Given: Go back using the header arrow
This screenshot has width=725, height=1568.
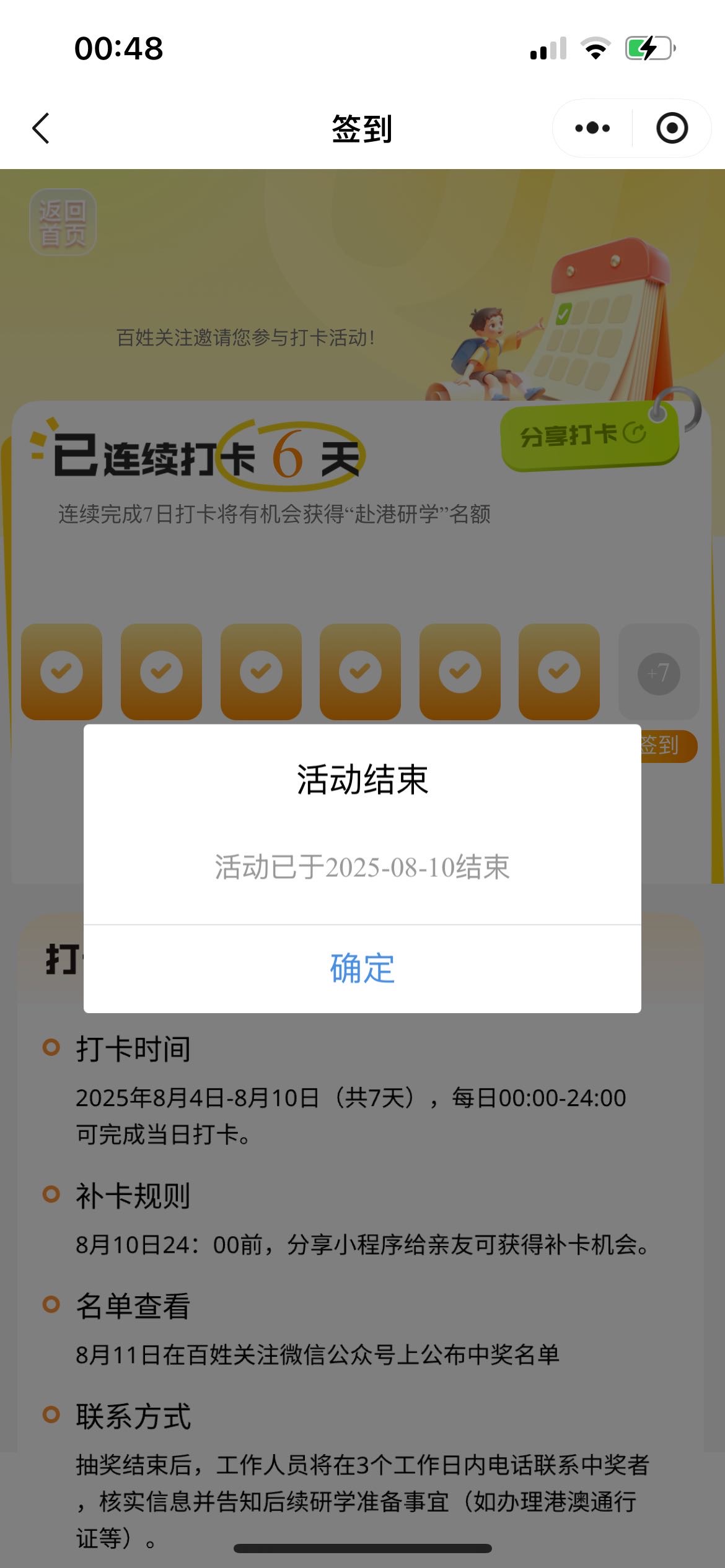Looking at the screenshot, I should [41, 128].
